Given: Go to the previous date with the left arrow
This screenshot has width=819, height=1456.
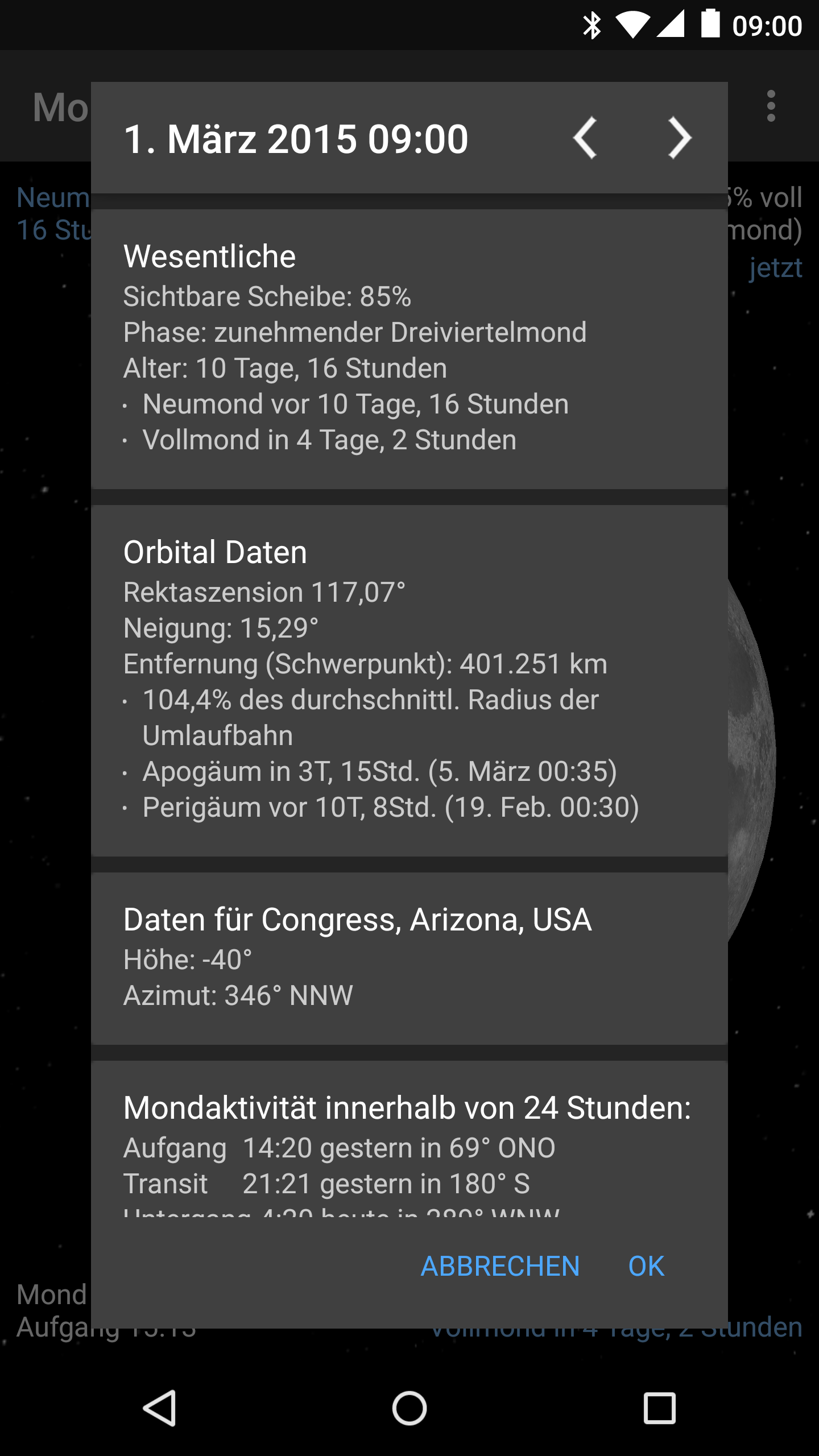Looking at the screenshot, I should 585,138.
